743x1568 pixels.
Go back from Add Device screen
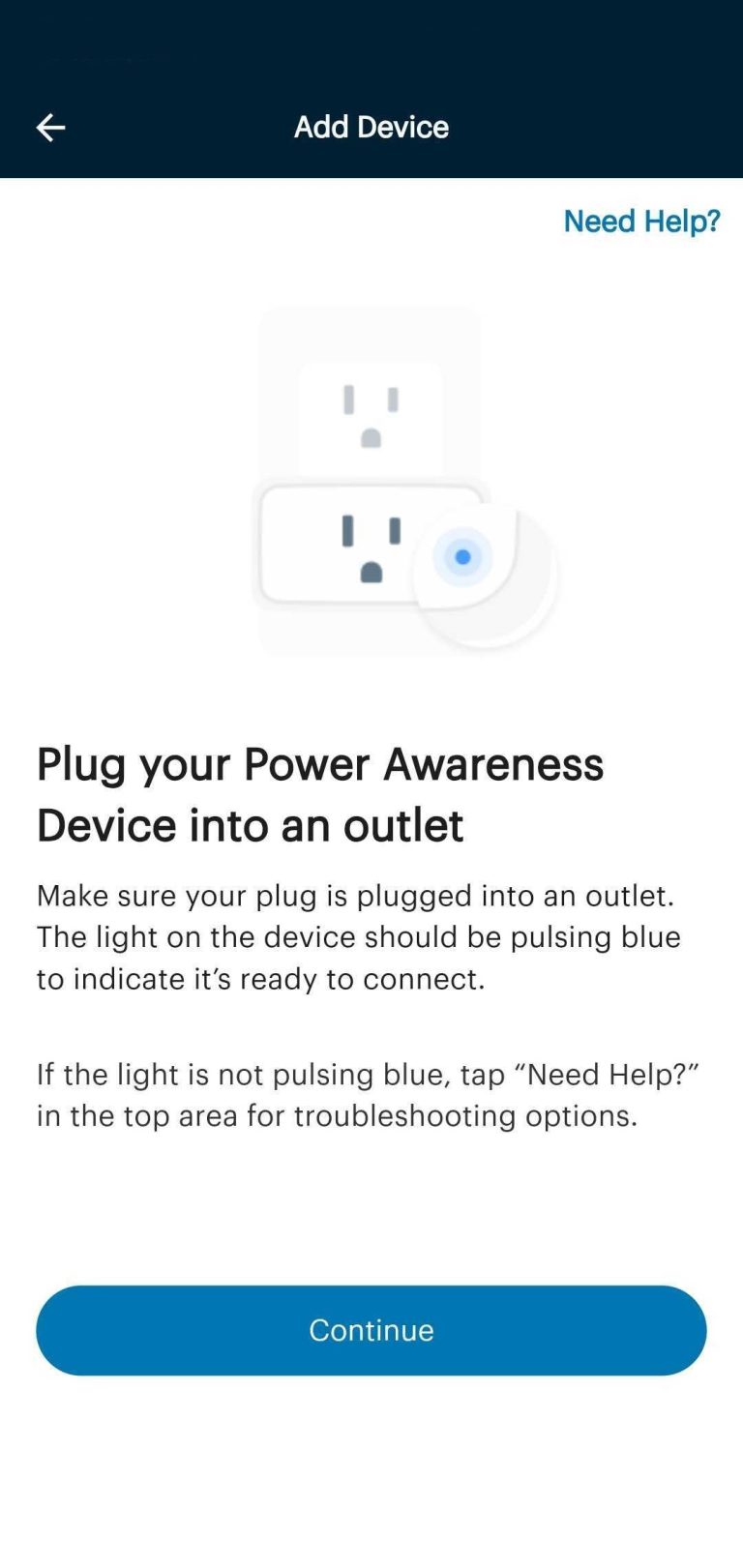50,127
